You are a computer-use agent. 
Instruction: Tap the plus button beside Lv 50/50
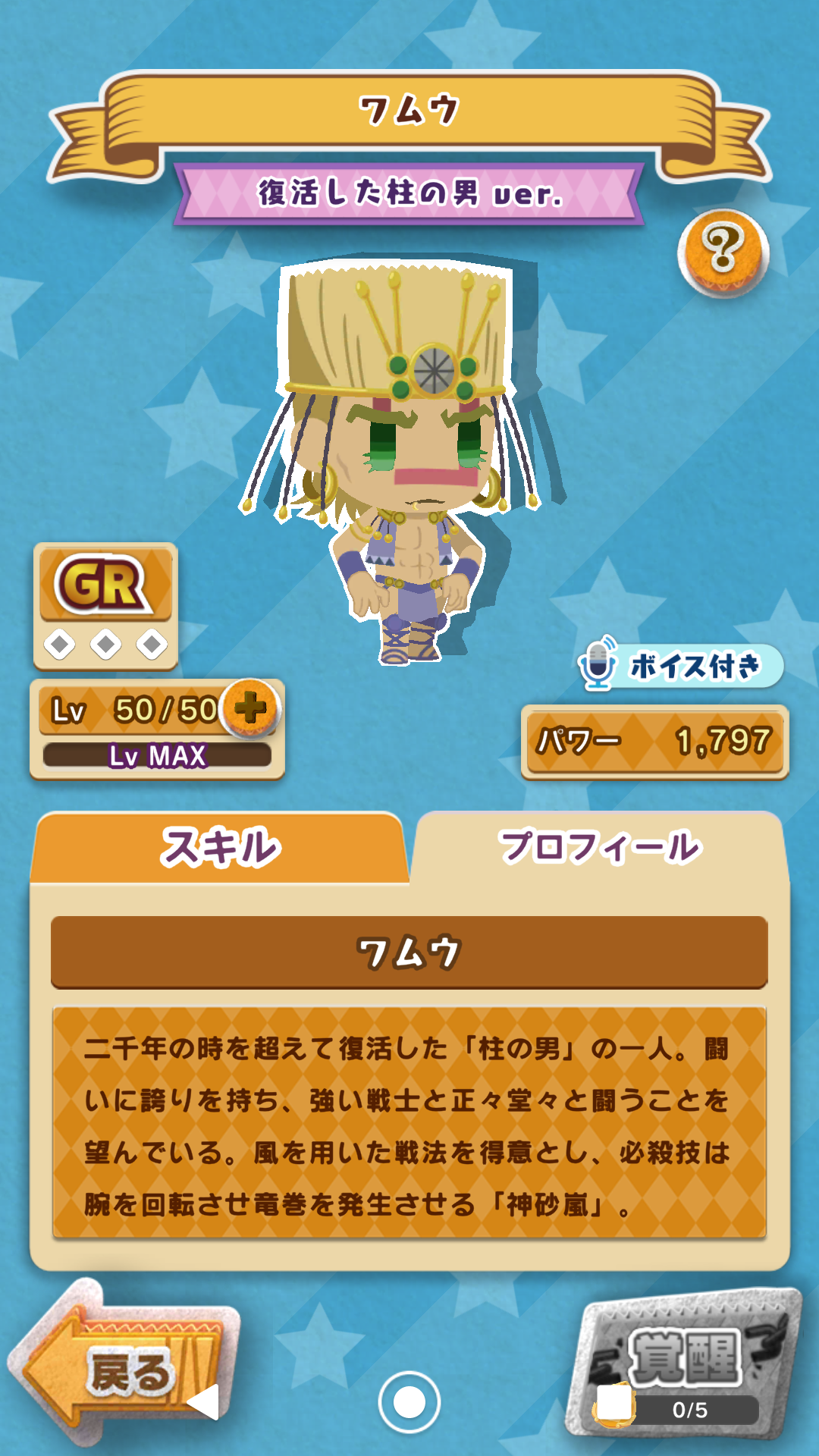click(x=251, y=709)
